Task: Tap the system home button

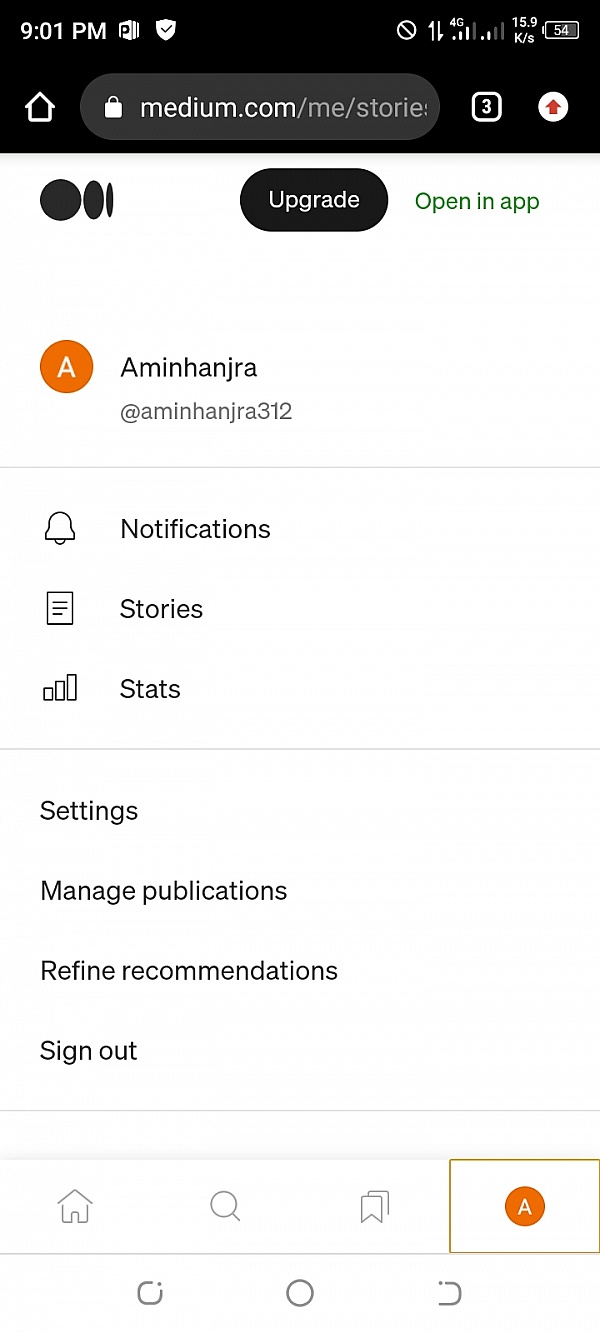Action: (300, 1293)
